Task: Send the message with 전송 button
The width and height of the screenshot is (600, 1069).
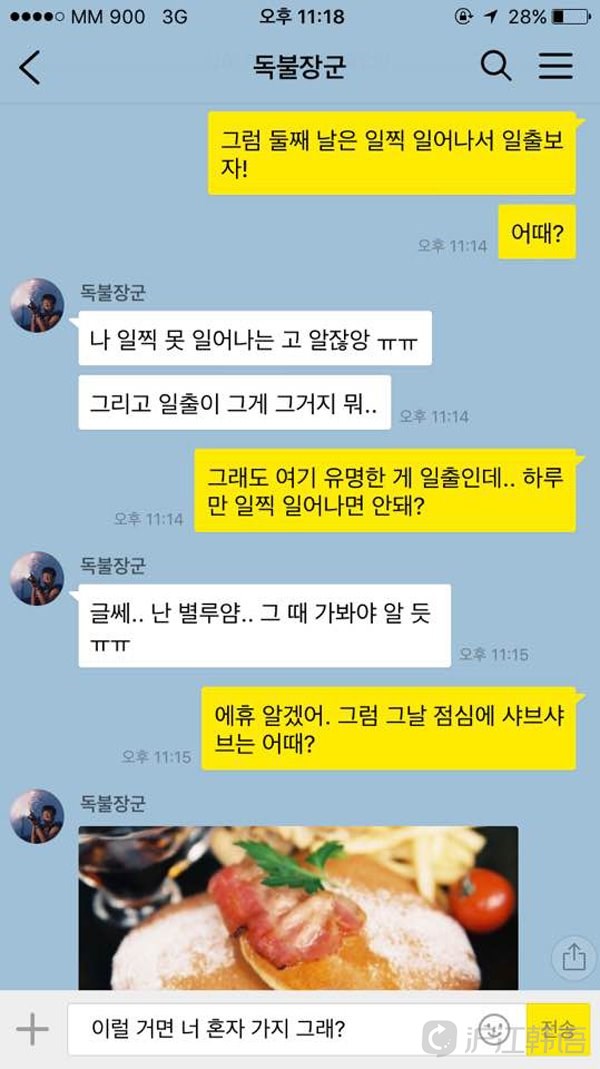Action: point(558,1029)
